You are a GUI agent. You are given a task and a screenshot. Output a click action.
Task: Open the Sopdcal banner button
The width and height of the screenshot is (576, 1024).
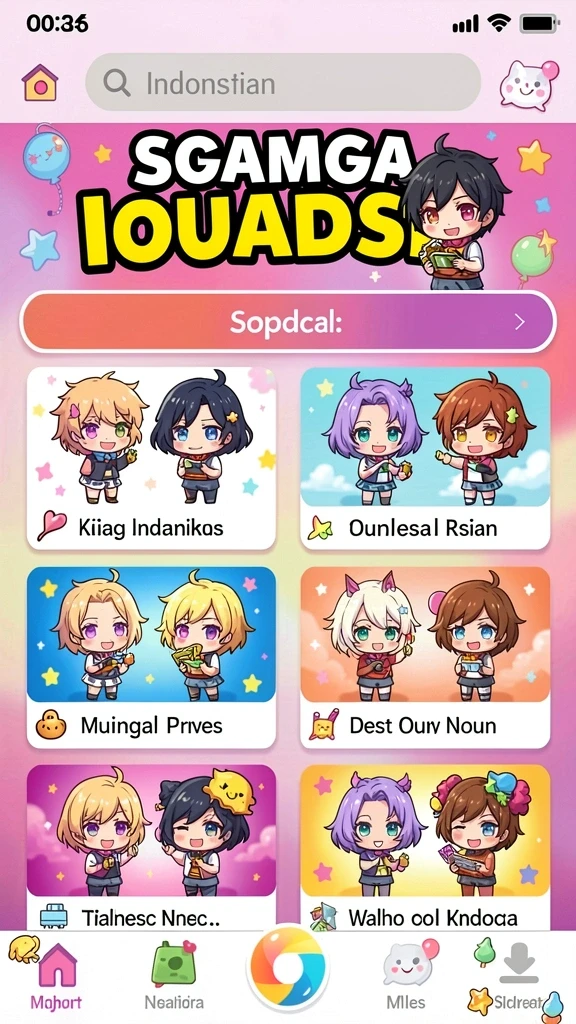click(288, 323)
